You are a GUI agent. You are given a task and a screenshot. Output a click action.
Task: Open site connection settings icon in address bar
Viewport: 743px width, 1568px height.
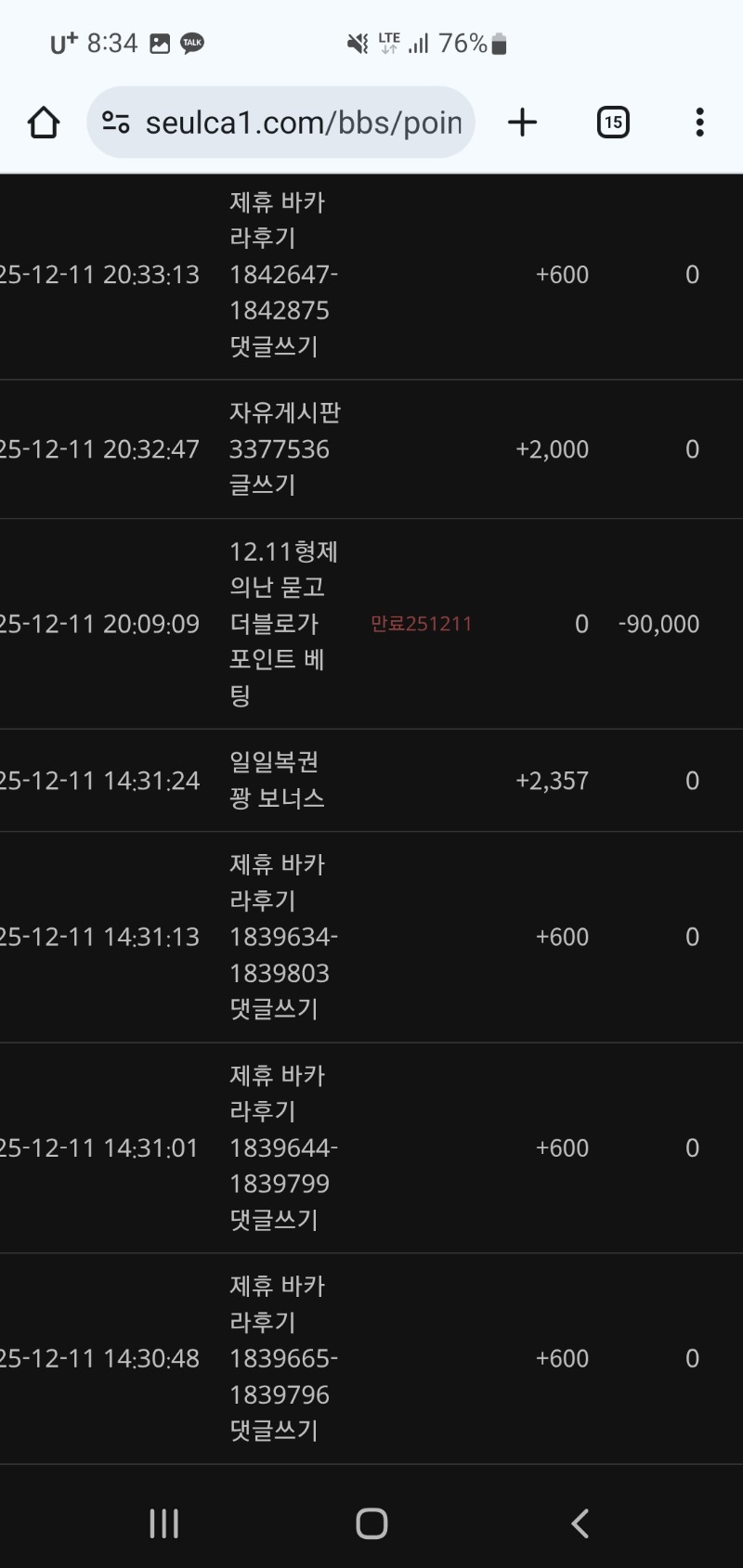coord(113,122)
